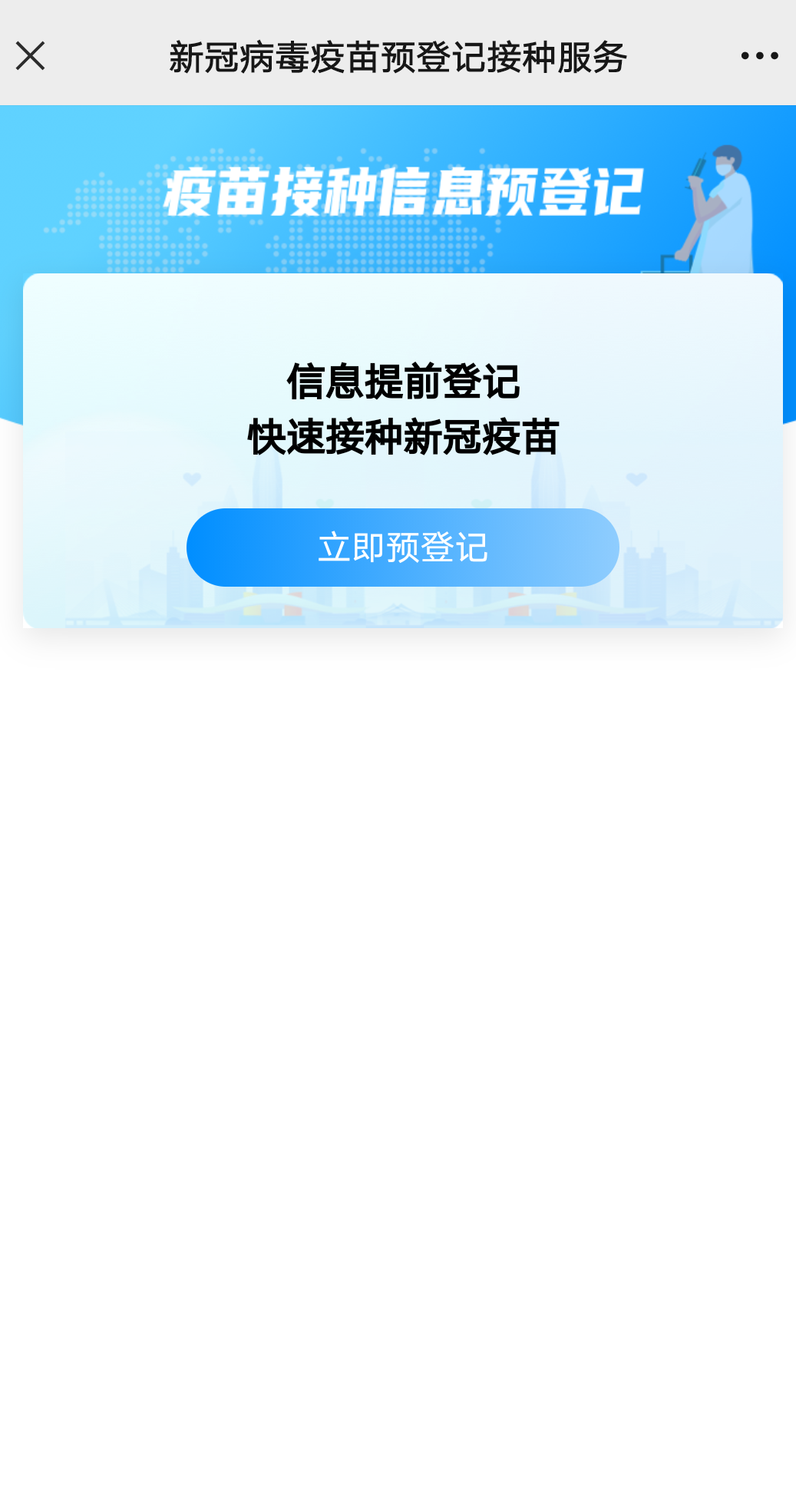
Task: Close the vaccine pre-registration page
Action: click(x=31, y=56)
